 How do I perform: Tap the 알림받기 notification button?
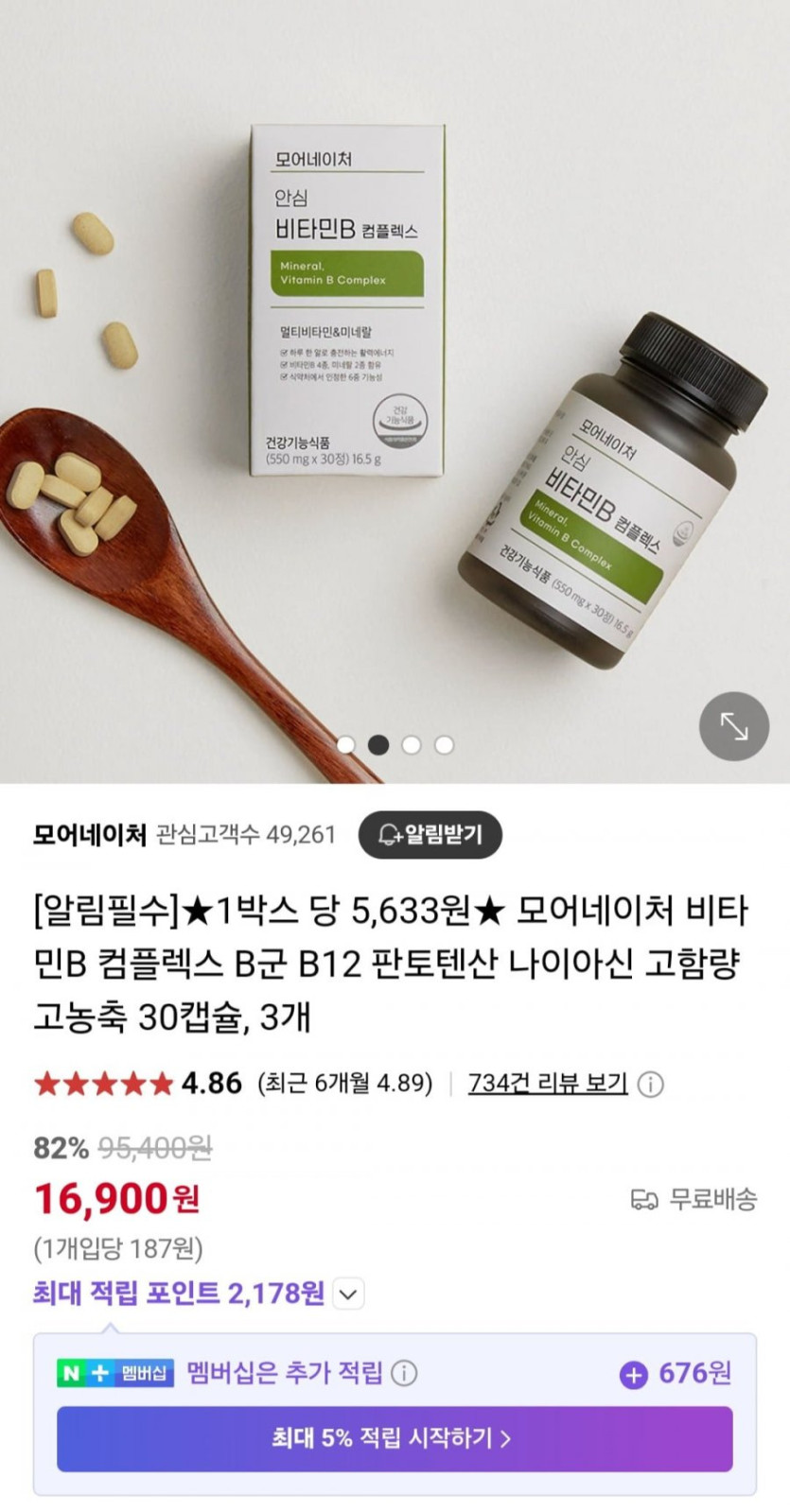point(430,835)
